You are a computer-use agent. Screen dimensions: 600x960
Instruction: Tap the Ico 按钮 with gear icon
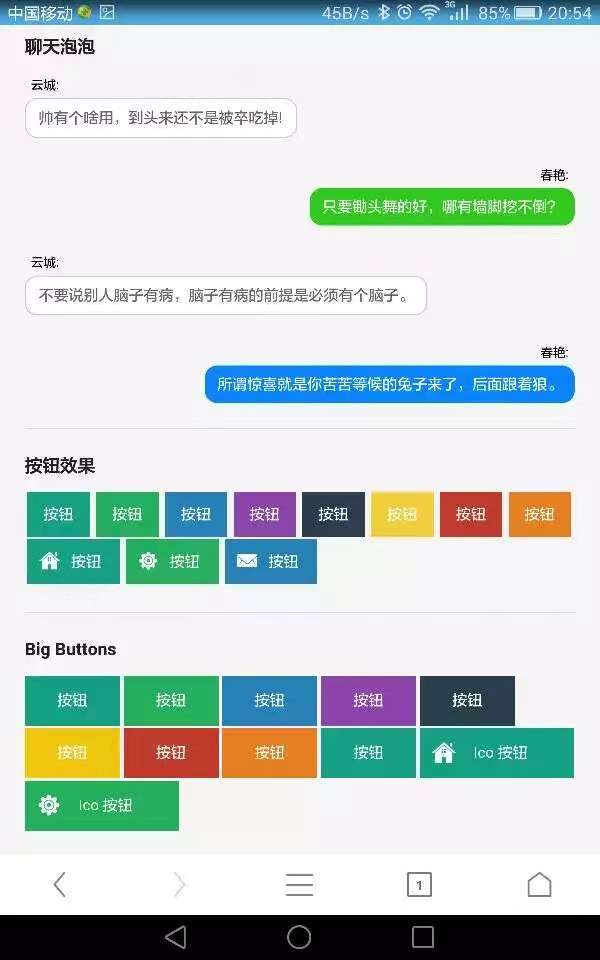click(x=102, y=805)
